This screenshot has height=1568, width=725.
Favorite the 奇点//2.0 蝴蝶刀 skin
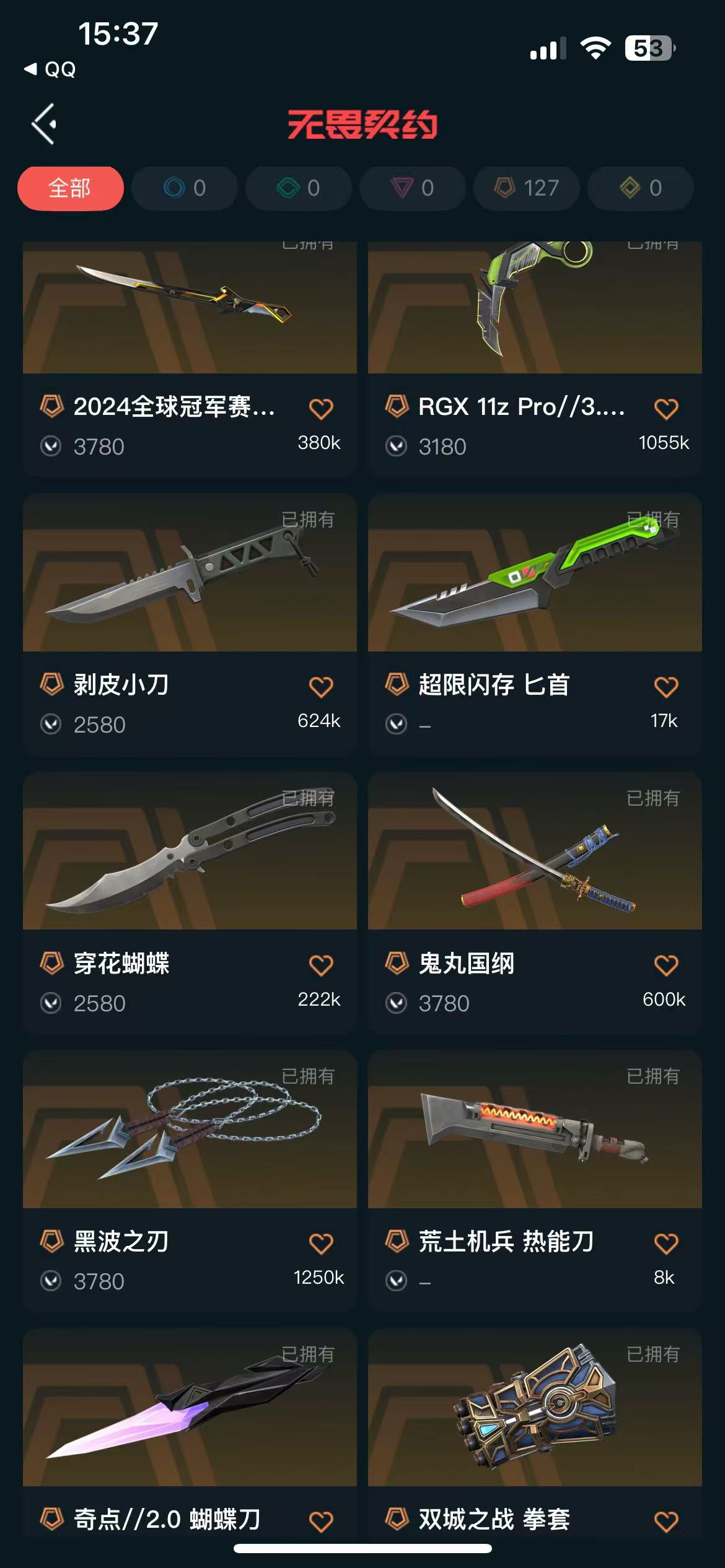321,1522
